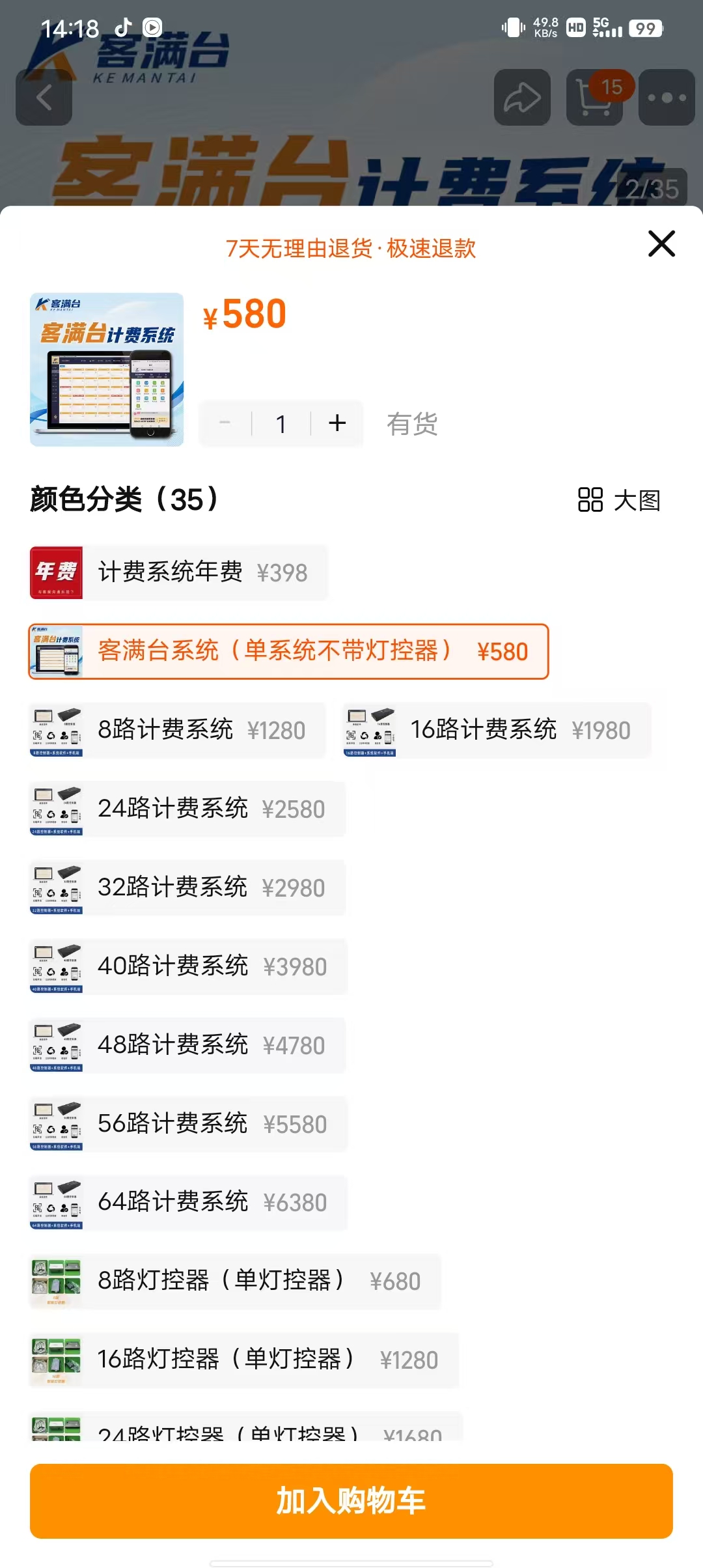Screen dimensions: 703x1568
Task: Increase quantity with the plus button
Action: [337, 423]
